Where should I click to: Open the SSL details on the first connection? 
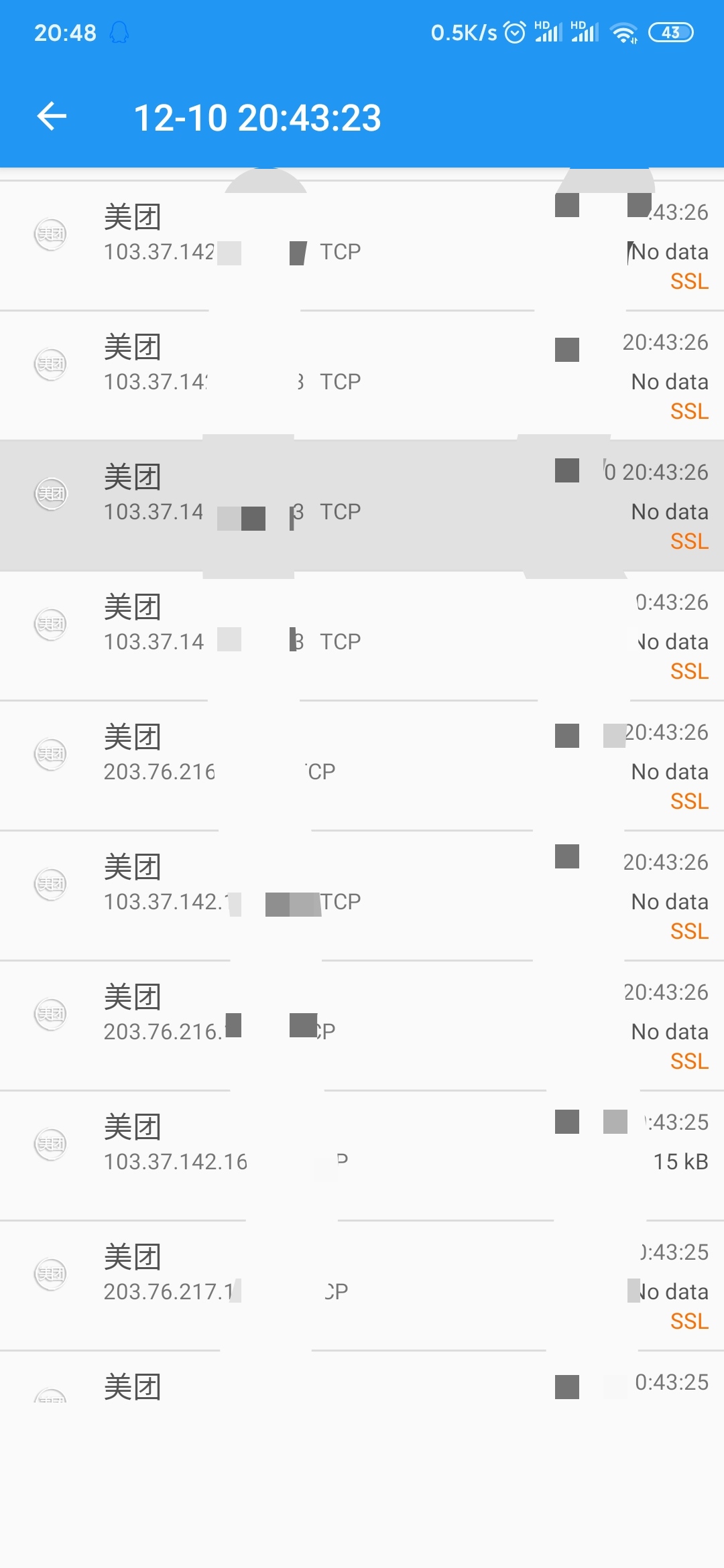point(689,281)
